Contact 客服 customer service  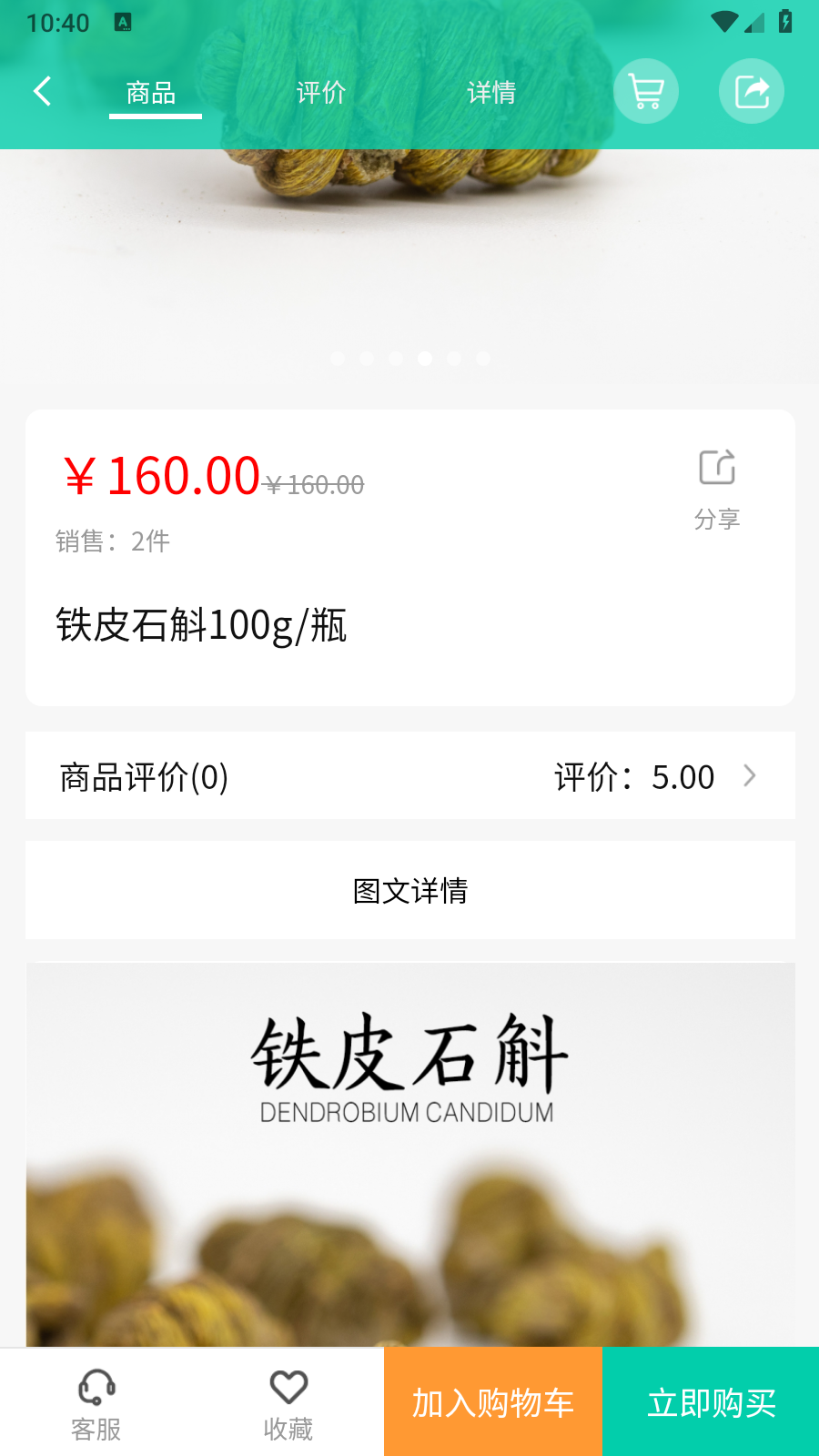(96, 1403)
